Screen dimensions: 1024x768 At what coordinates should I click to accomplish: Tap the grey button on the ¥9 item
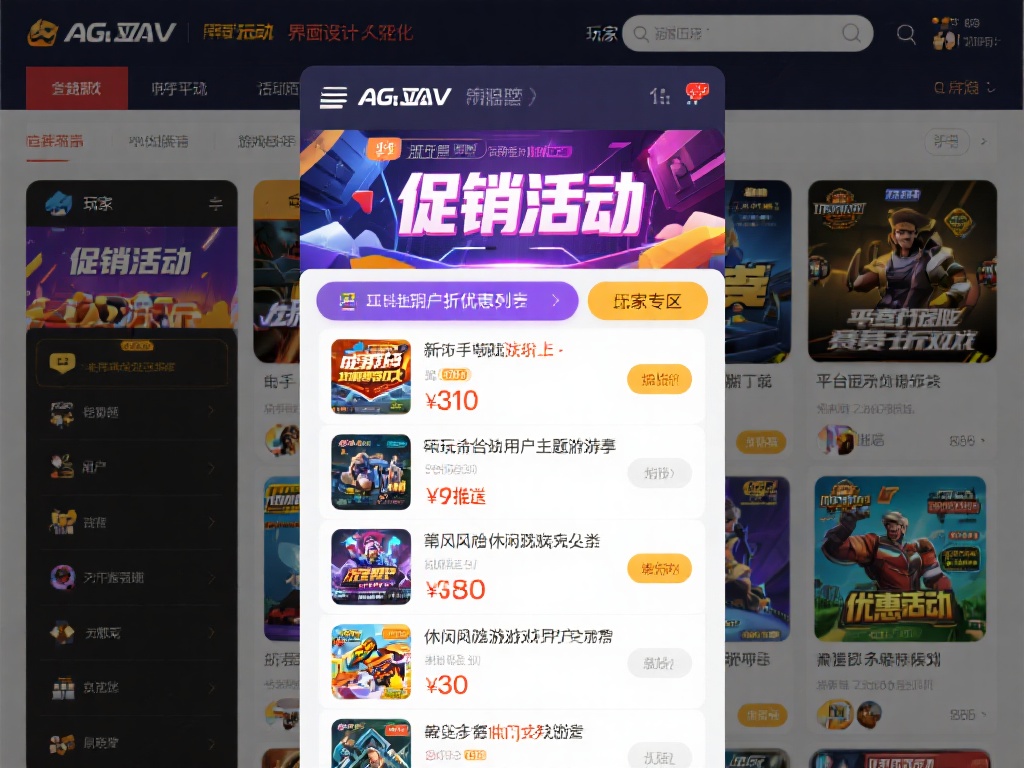[x=659, y=473]
